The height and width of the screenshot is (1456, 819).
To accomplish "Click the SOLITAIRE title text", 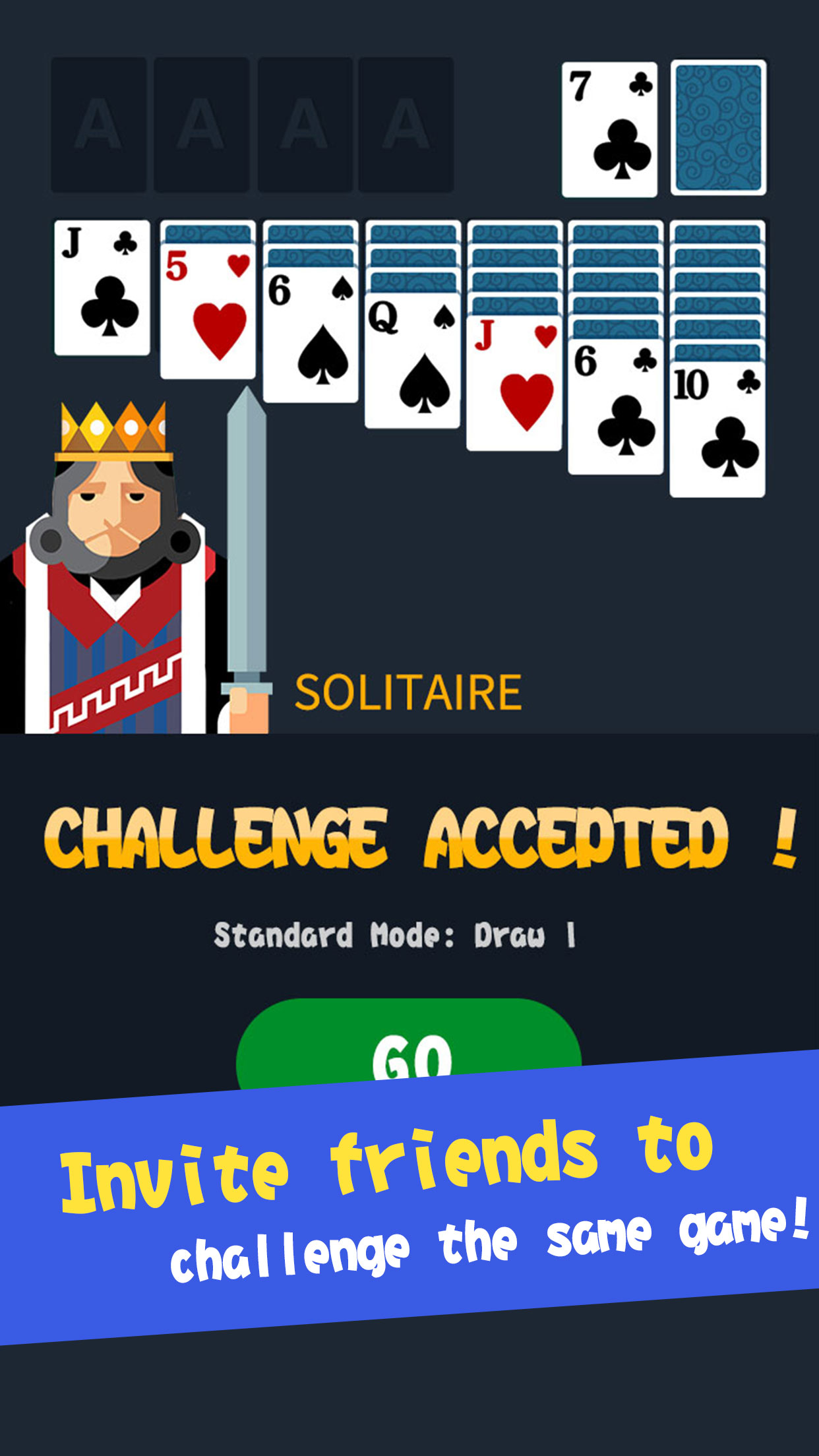I will pyautogui.click(x=407, y=691).
